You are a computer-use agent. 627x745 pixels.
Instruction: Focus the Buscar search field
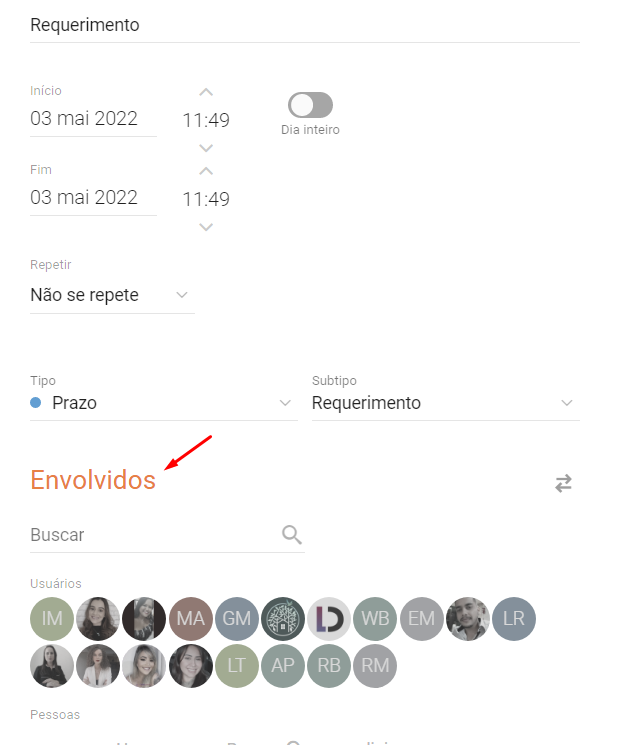[155, 535]
